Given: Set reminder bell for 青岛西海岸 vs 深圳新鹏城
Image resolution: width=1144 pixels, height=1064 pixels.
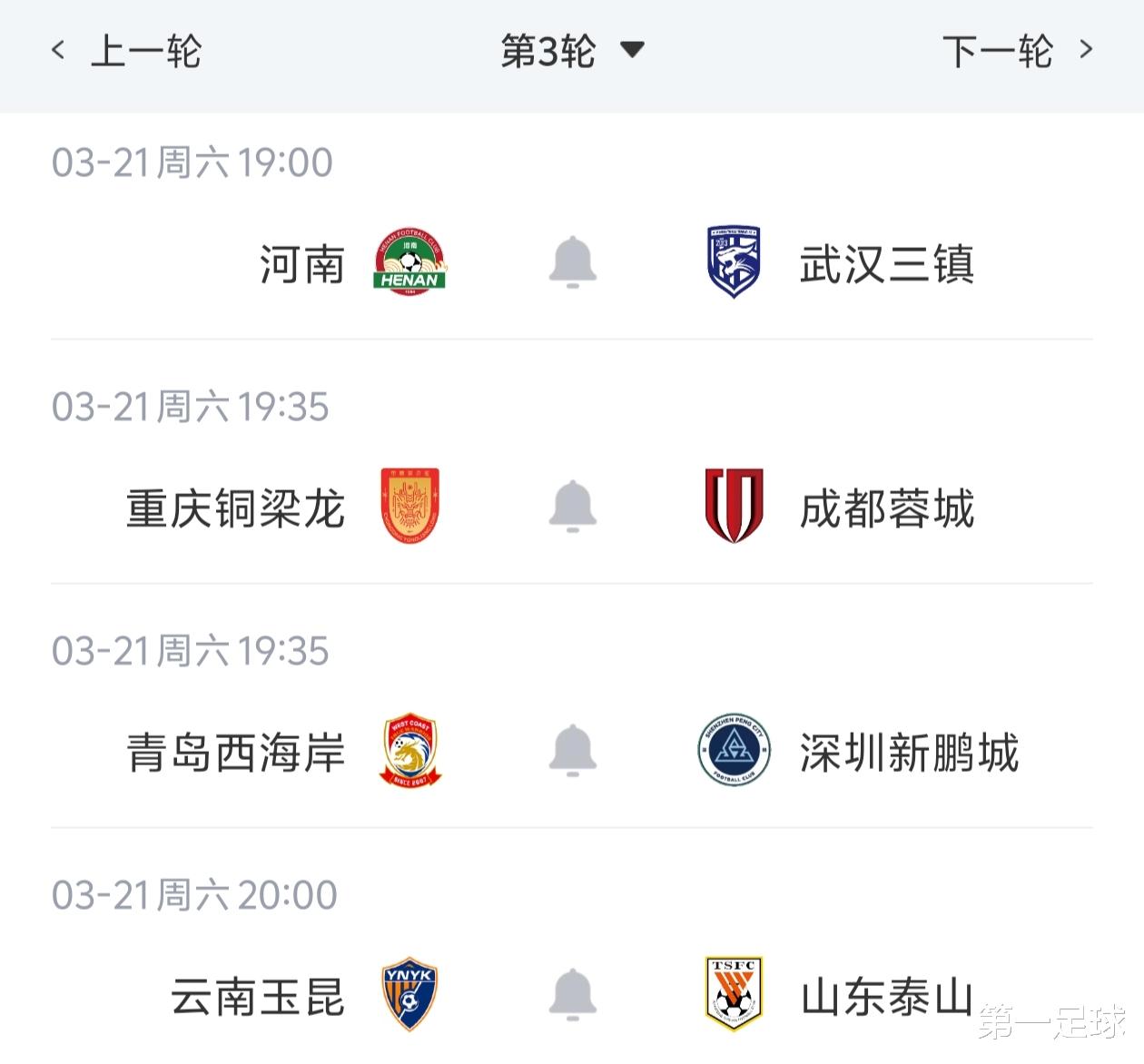Looking at the screenshot, I should (x=572, y=751).
